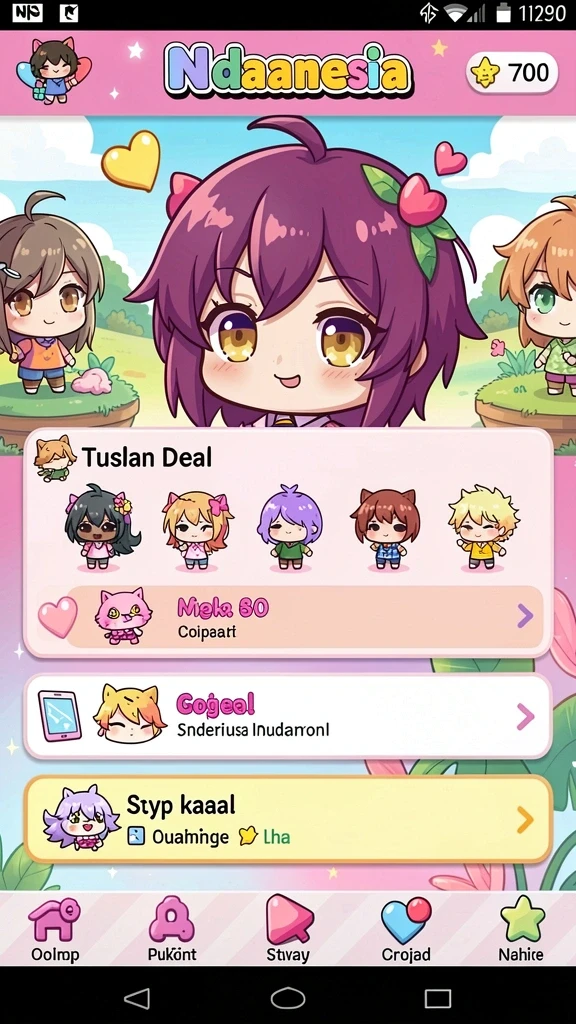
Task: Open the Mela 80 Coipaart row
Action: point(304,616)
